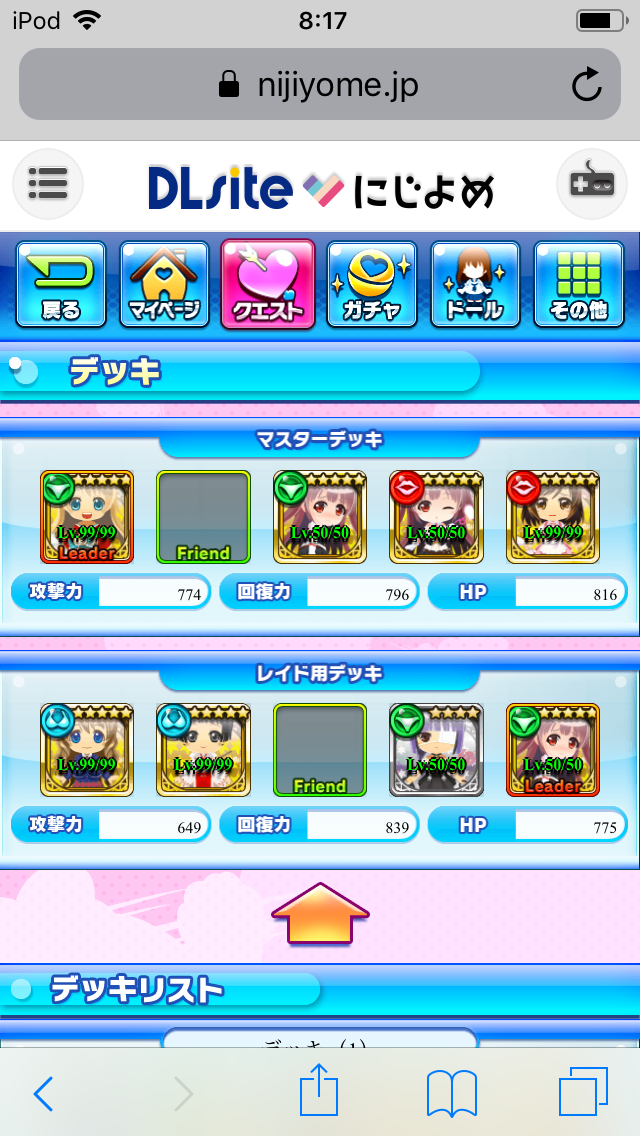This screenshot has height=1136, width=640.
Task: Open the クエスト menu
Action: [x=268, y=284]
